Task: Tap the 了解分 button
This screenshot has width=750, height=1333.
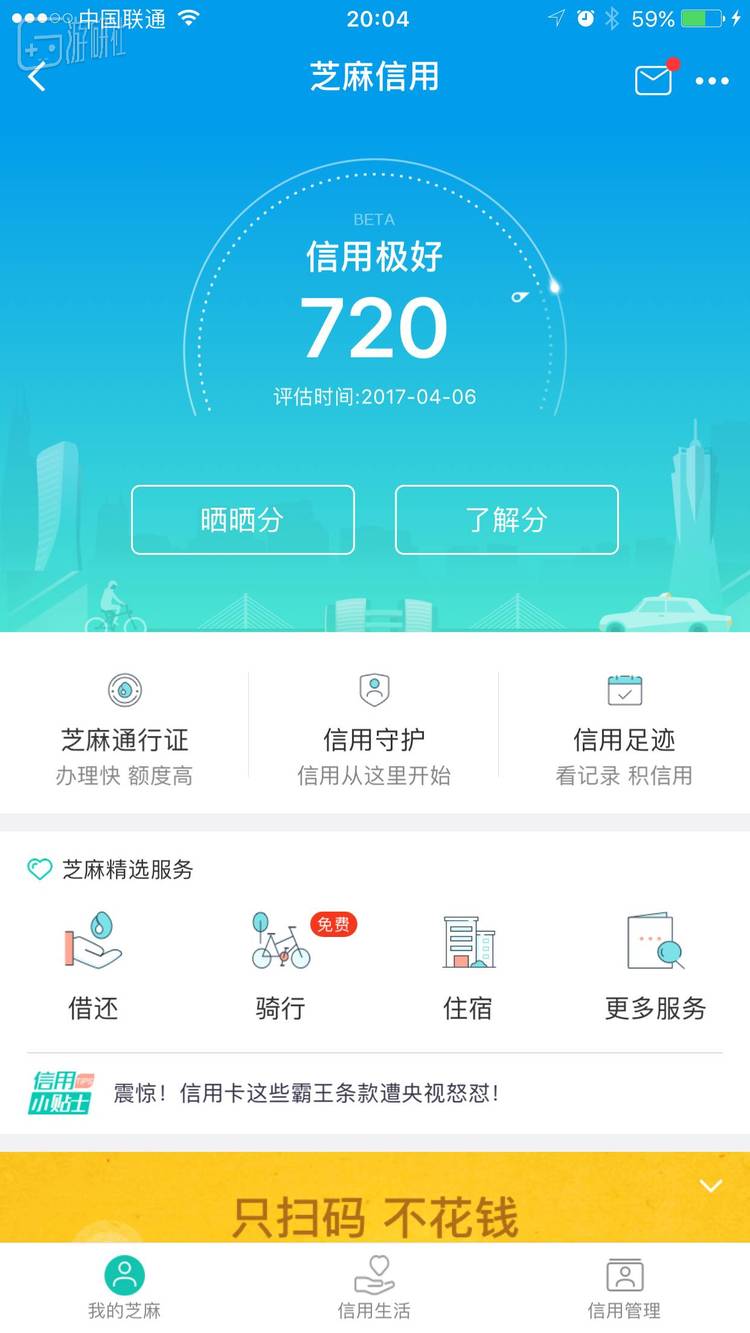Action: click(506, 520)
